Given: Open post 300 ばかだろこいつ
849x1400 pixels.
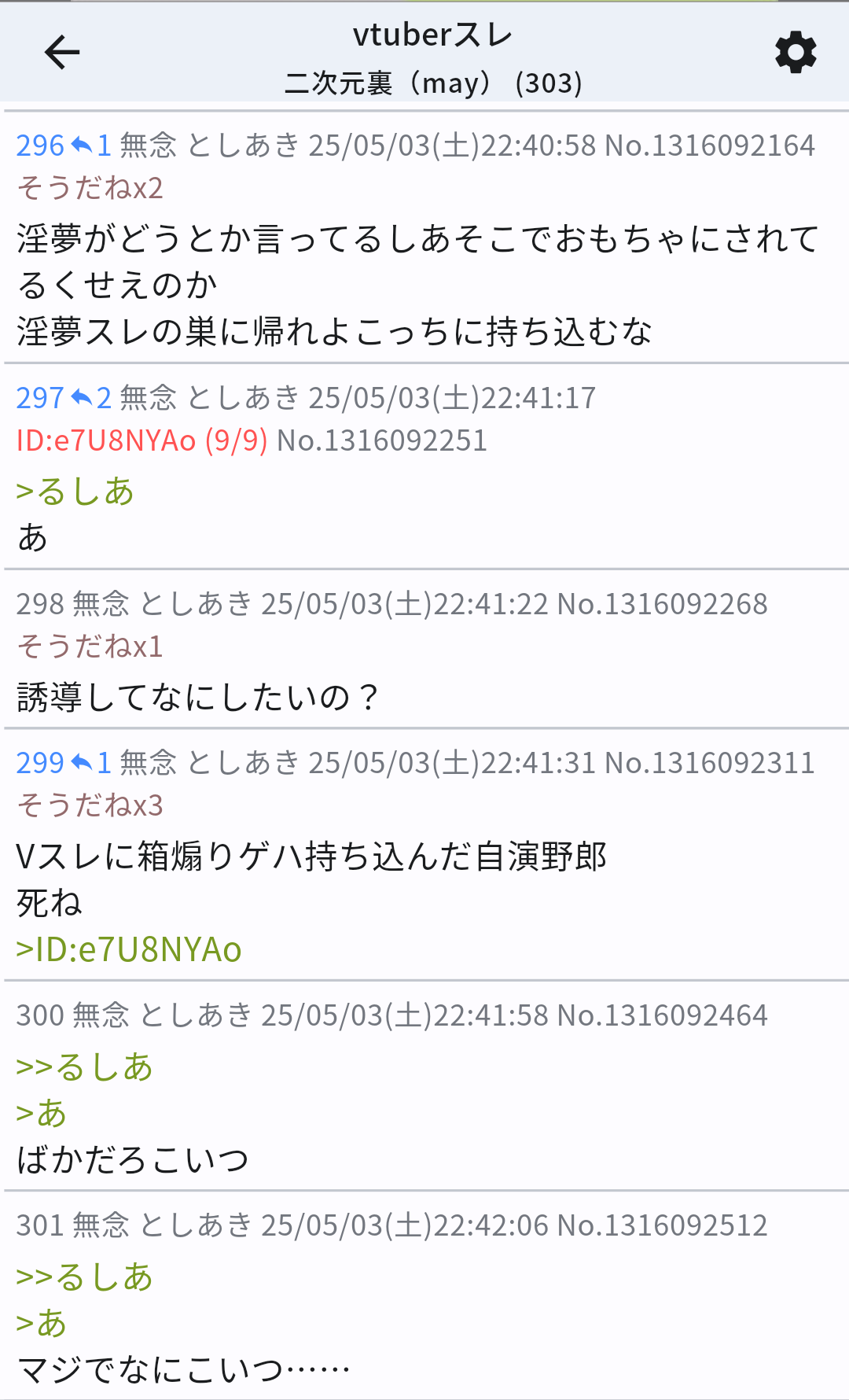Looking at the screenshot, I should click(133, 1160).
